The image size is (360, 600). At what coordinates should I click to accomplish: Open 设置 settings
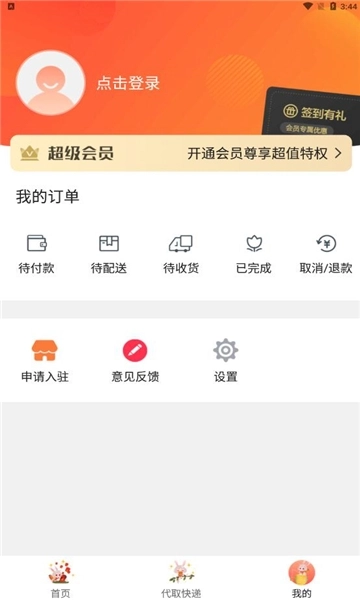[226, 360]
